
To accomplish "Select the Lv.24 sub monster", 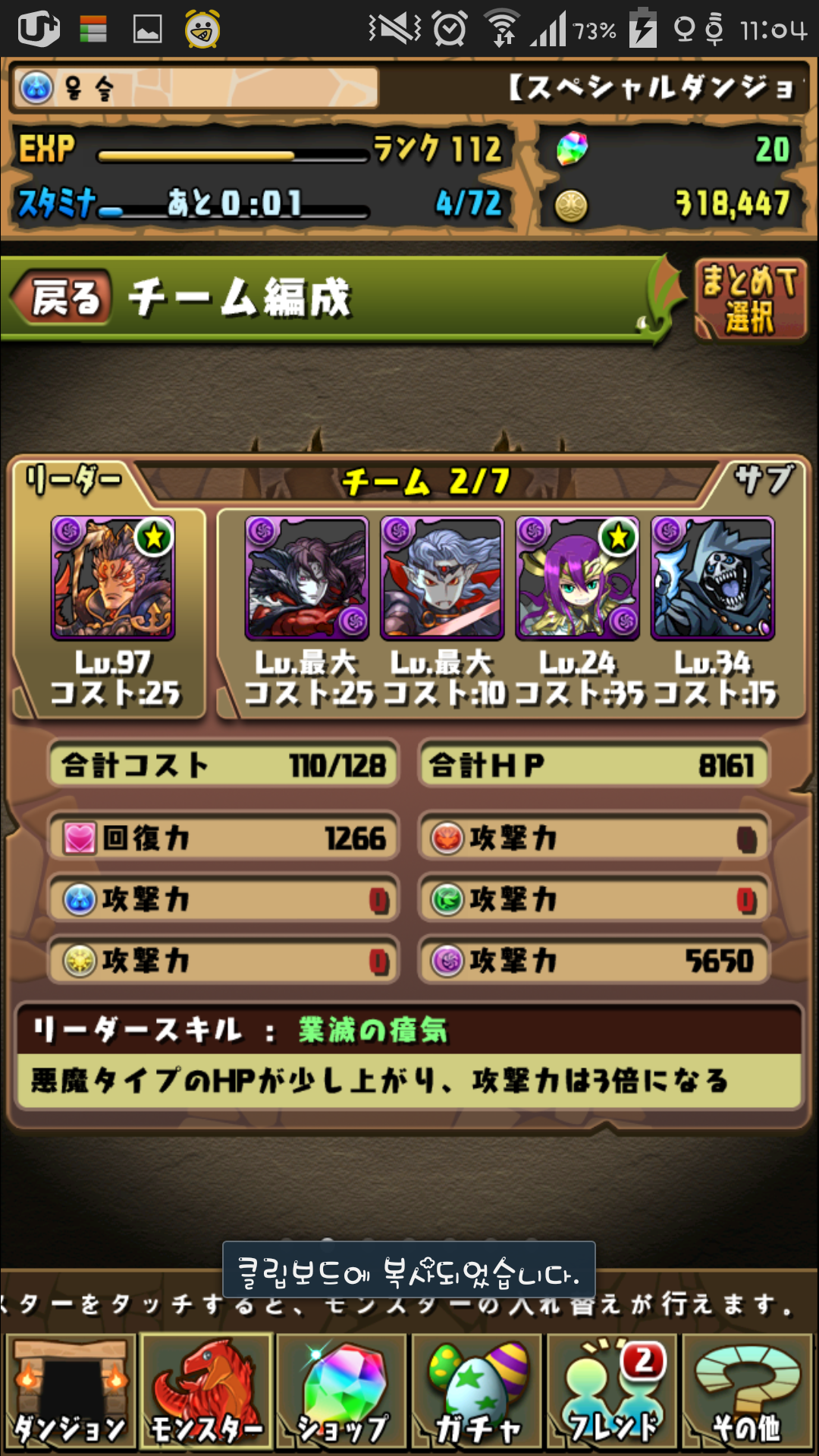I will (x=577, y=579).
